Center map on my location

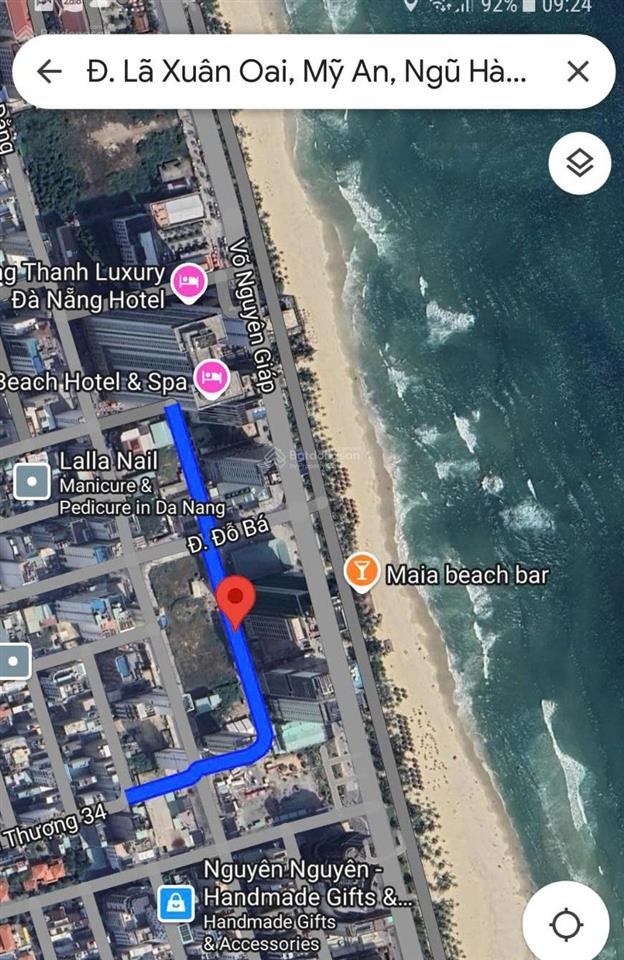[566, 924]
